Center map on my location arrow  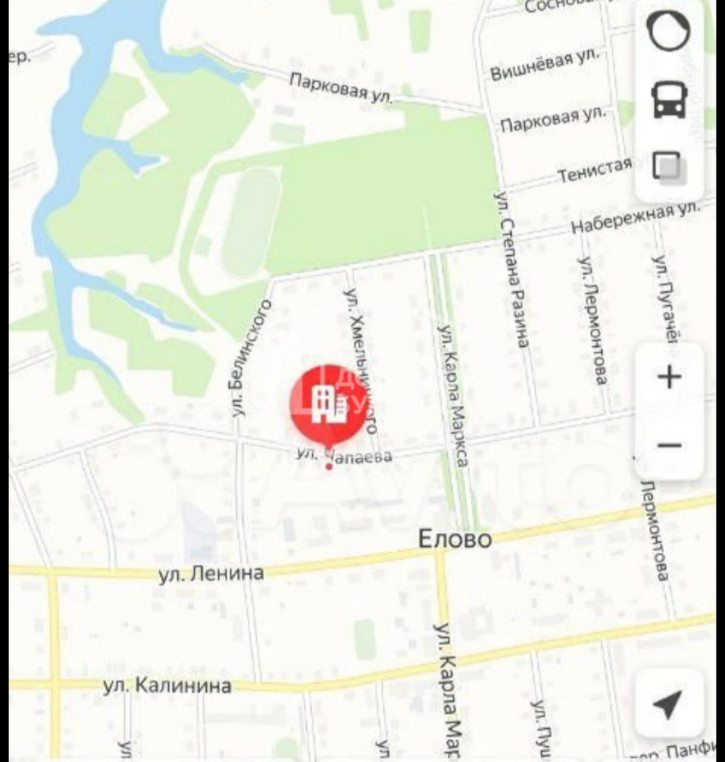[x=668, y=705]
